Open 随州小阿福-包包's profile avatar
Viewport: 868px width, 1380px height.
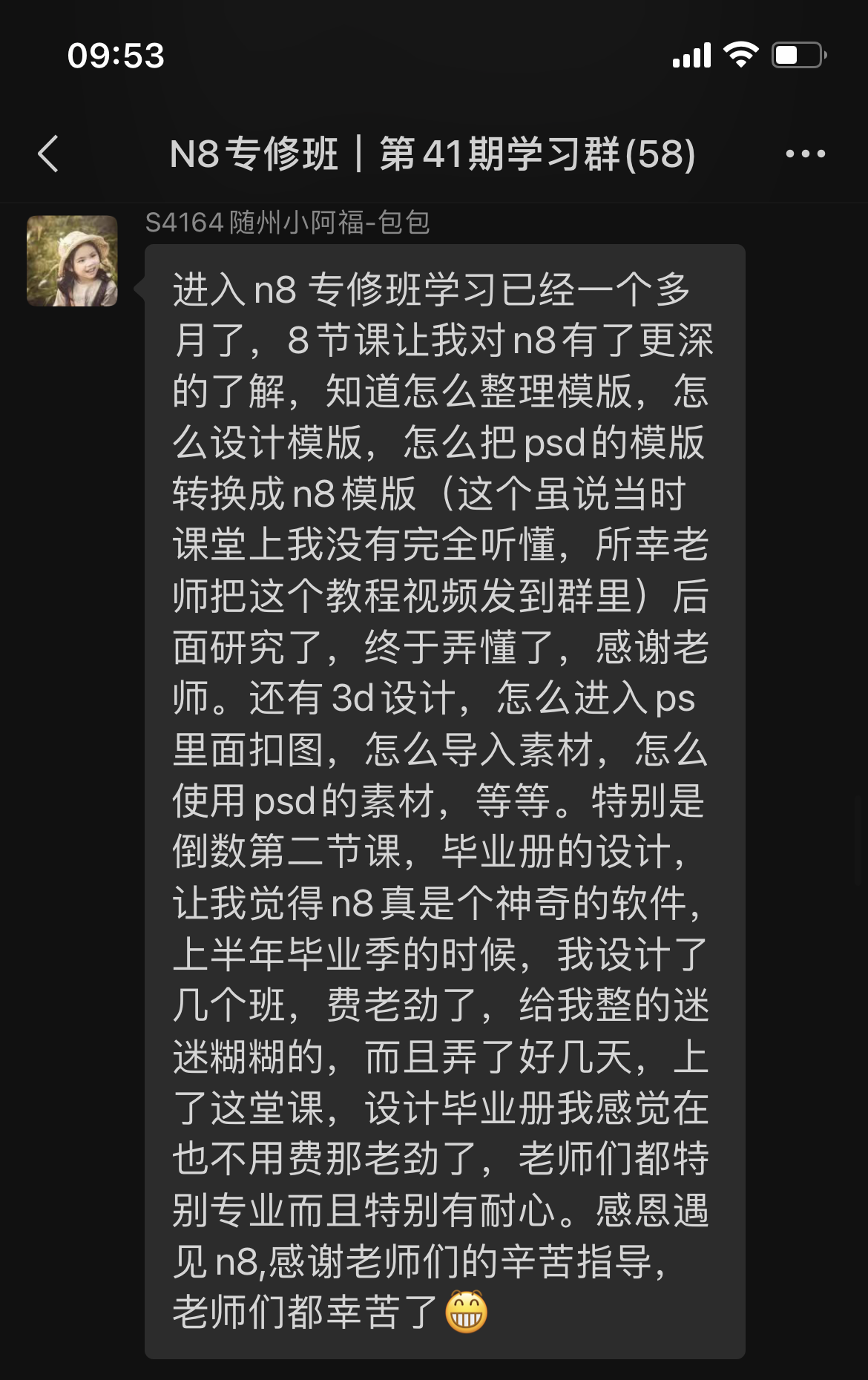72,261
